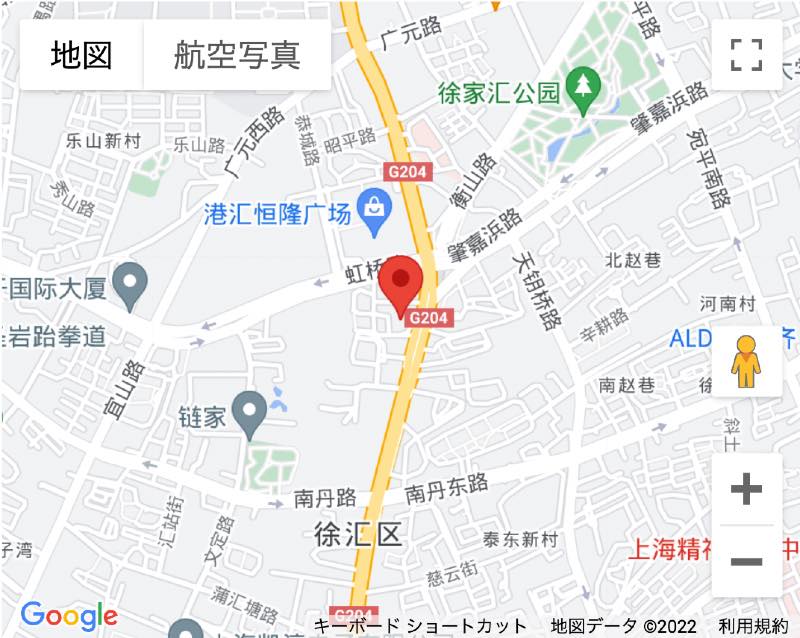Open Street View pegman
Screen dimensions: 800x638
coord(746,362)
